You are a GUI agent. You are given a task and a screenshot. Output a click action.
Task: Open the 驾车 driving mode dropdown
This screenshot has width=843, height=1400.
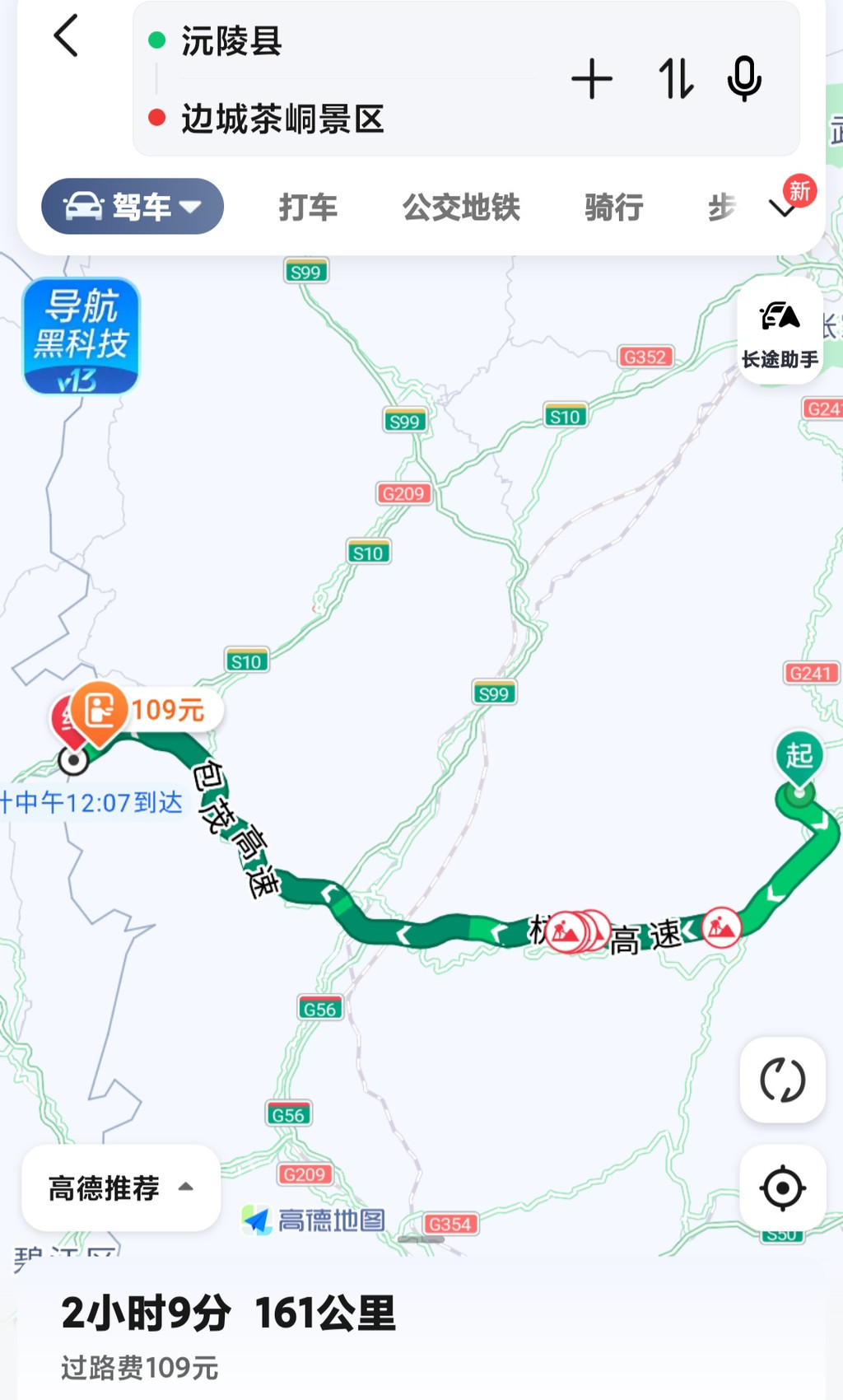pos(133,207)
